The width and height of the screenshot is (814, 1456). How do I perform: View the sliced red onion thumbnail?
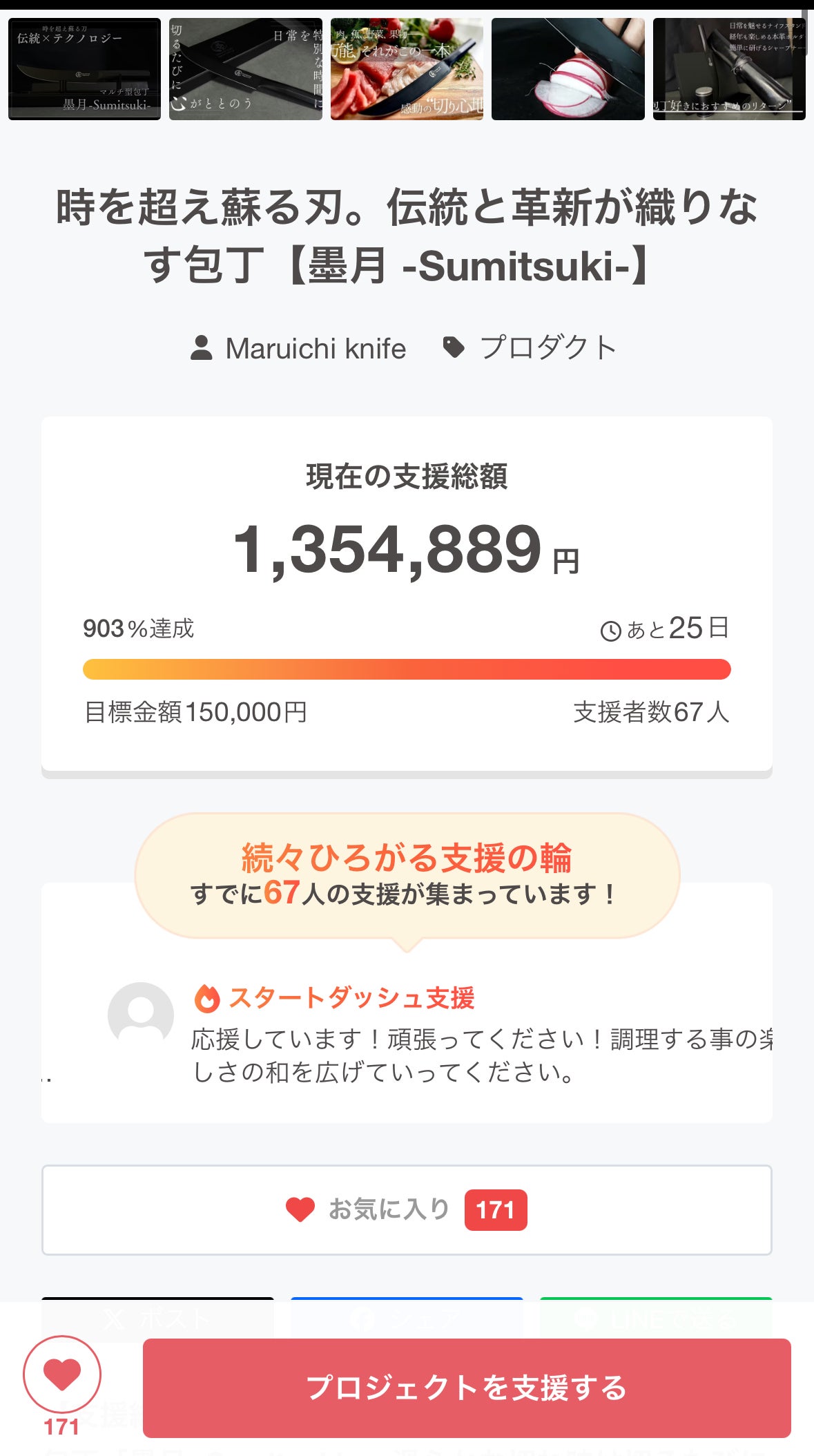point(568,69)
